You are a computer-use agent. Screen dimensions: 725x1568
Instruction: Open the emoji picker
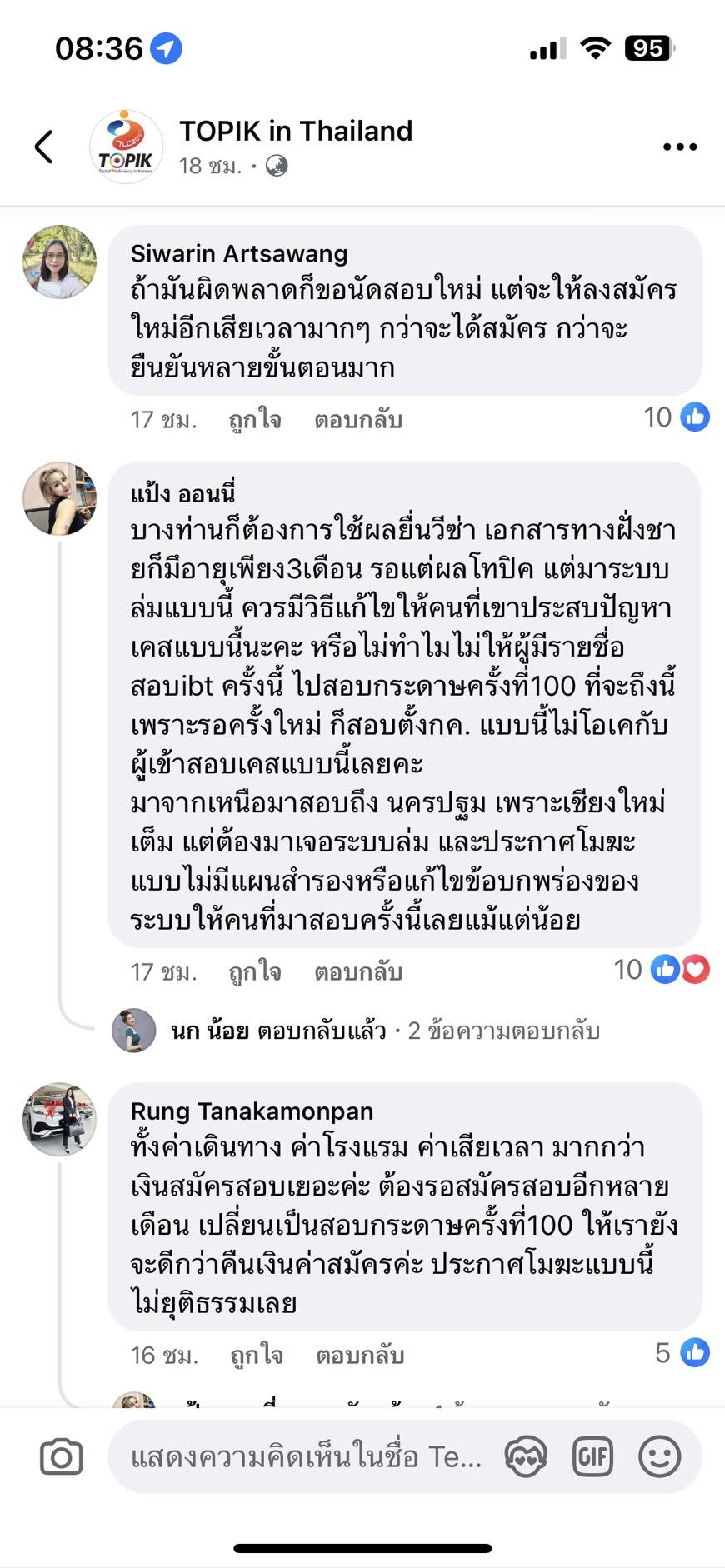[x=659, y=1456]
